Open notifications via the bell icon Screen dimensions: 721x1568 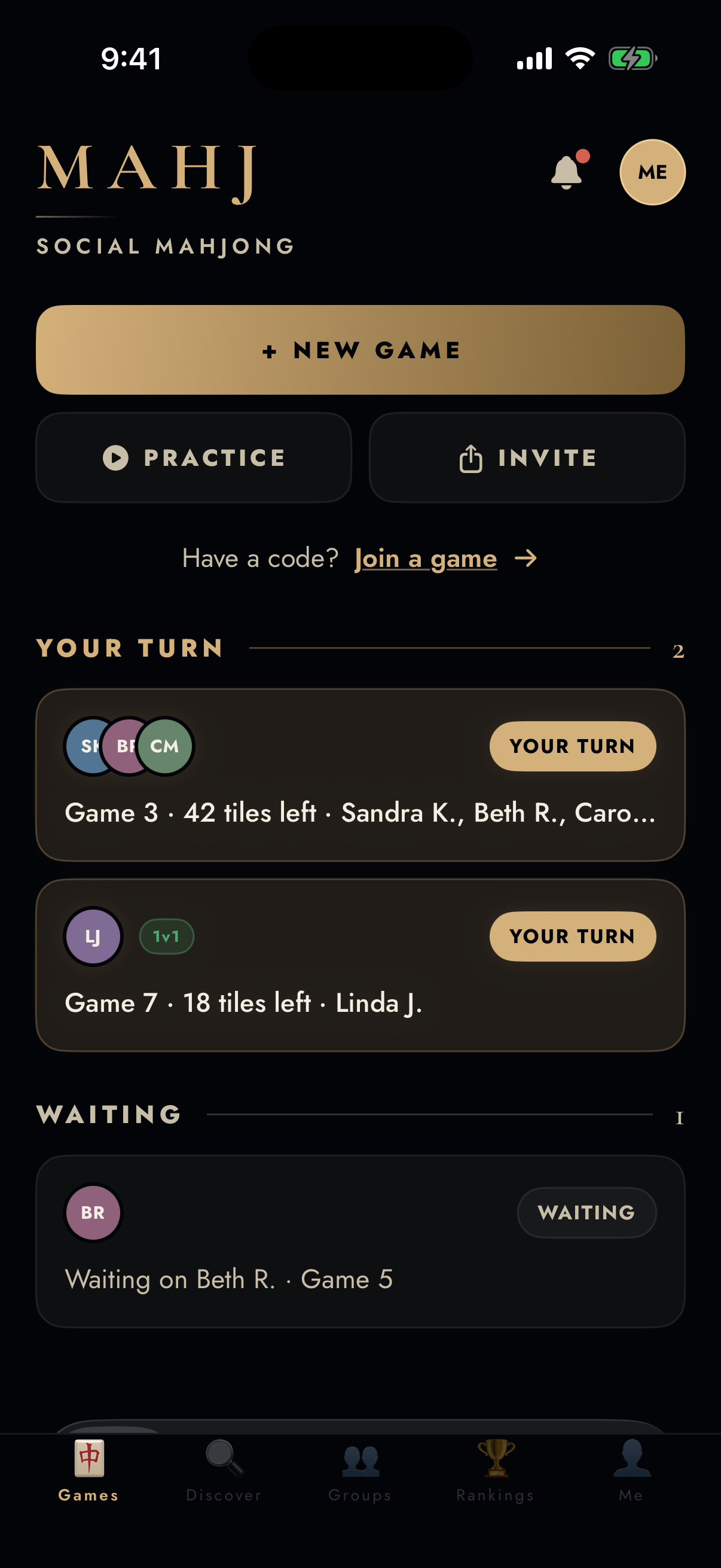(x=566, y=172)
